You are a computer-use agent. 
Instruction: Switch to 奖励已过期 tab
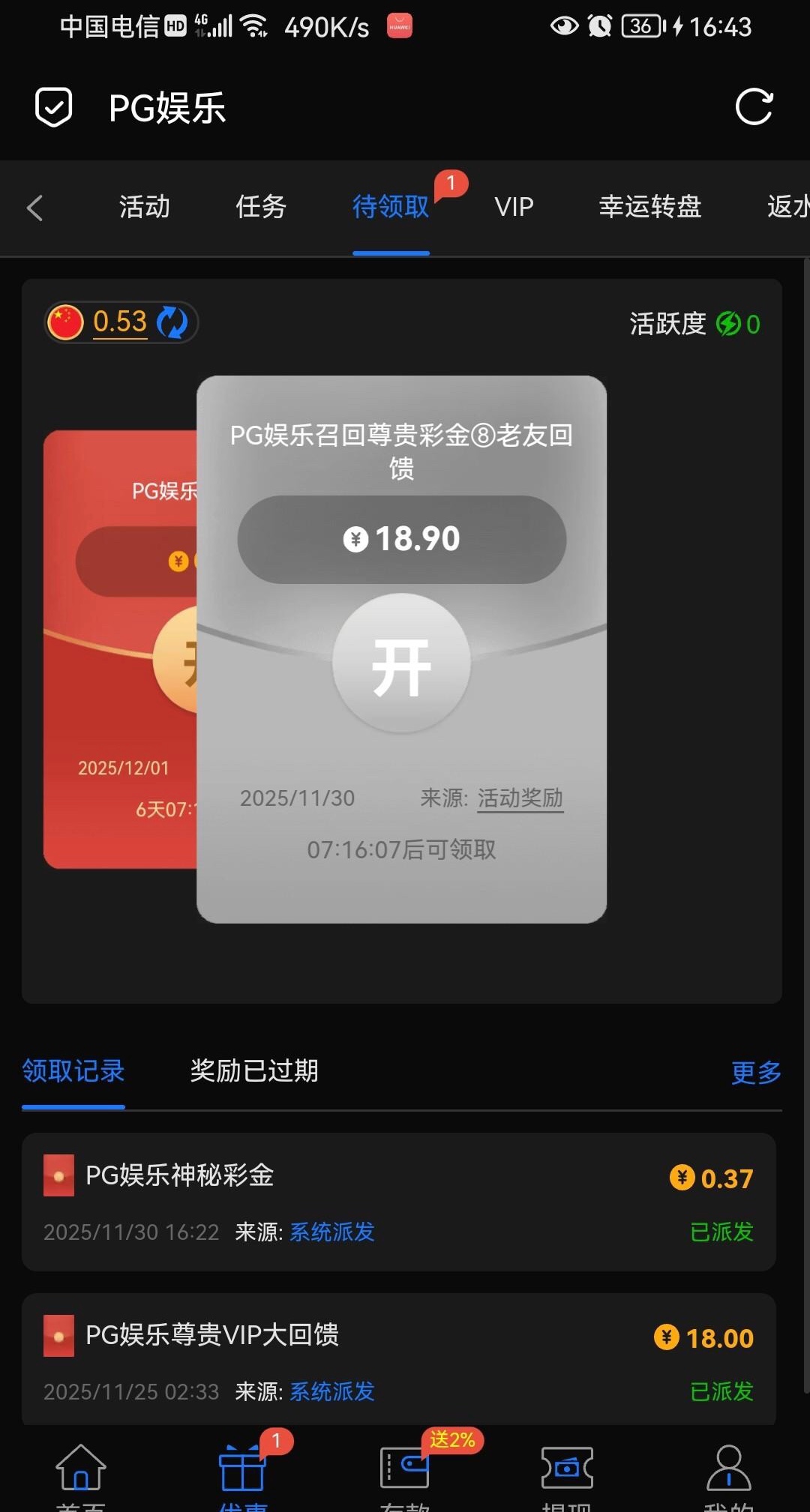(254, 1070)
